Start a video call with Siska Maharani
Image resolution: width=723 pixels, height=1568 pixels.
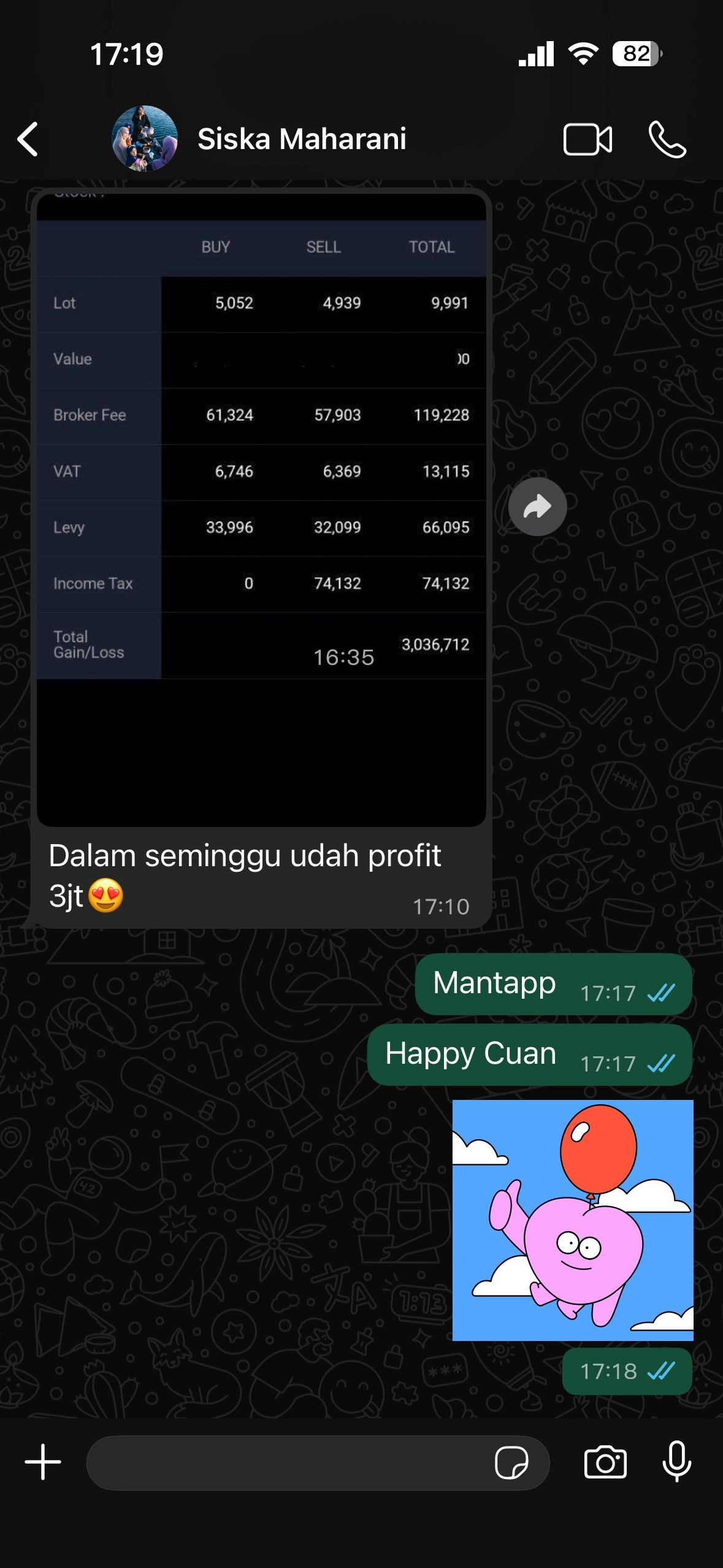[588, 139]
